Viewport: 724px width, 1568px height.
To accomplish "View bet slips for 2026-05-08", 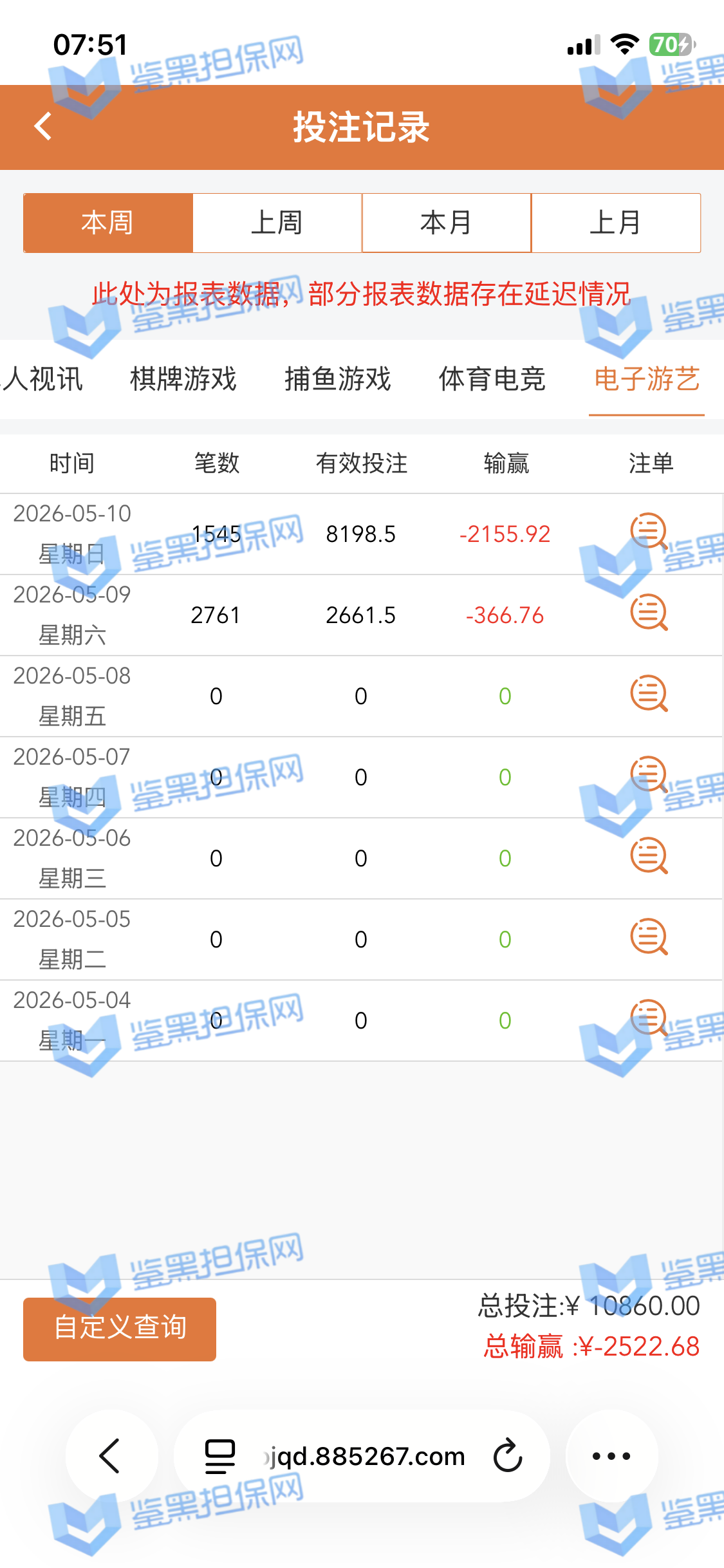I will 649,694.
